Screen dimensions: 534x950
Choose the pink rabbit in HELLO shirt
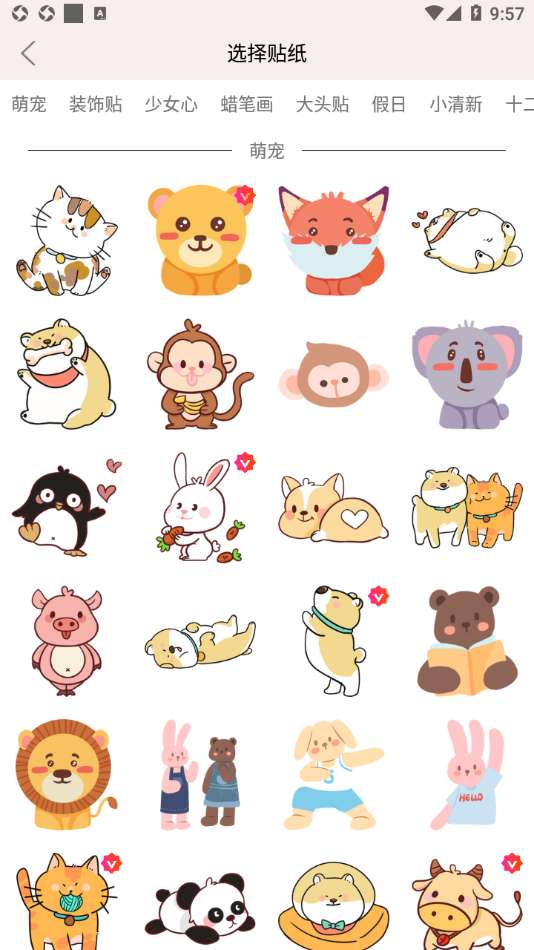click(467, 774)
